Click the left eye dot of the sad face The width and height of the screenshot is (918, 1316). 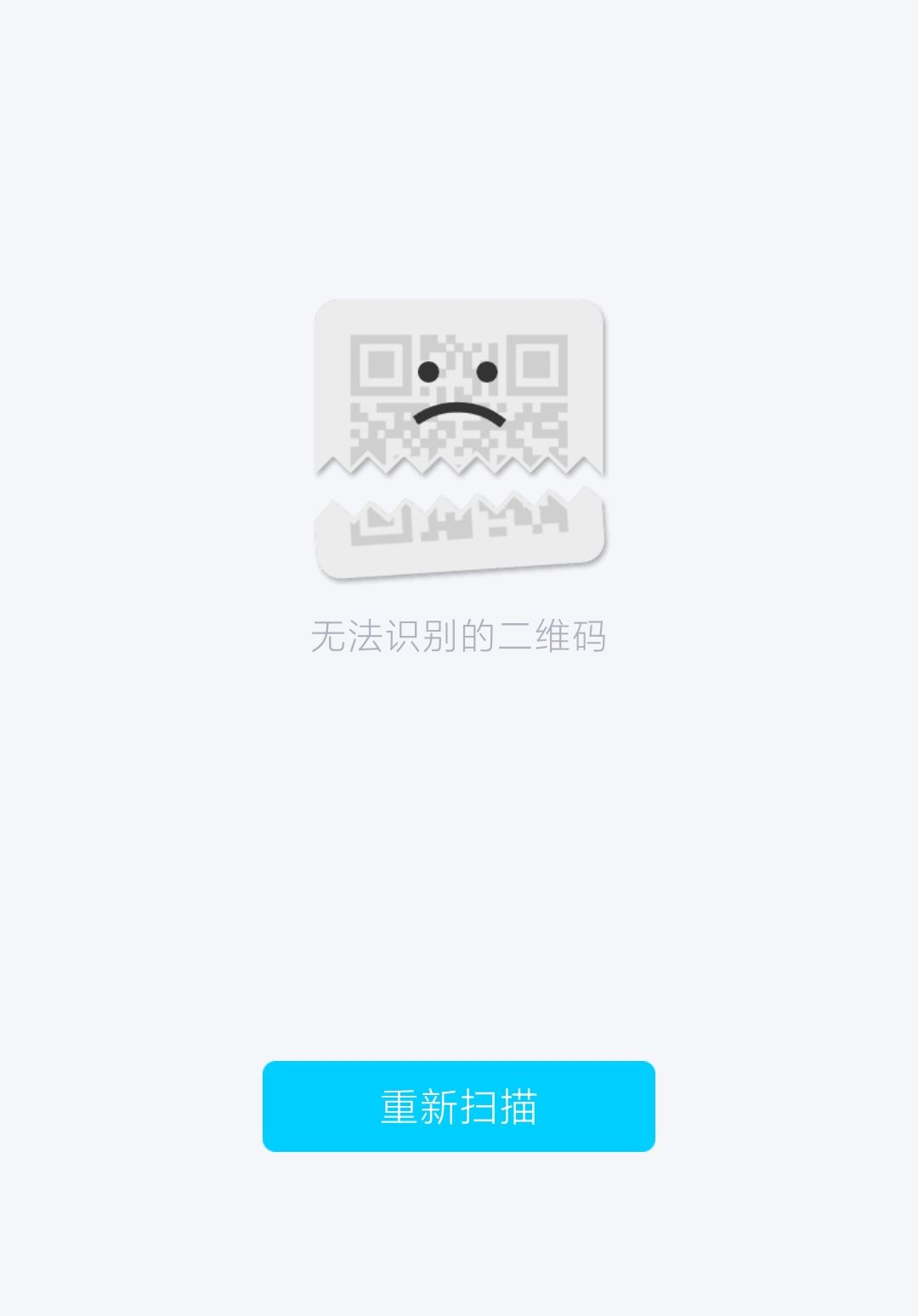(x=428, y=369)
